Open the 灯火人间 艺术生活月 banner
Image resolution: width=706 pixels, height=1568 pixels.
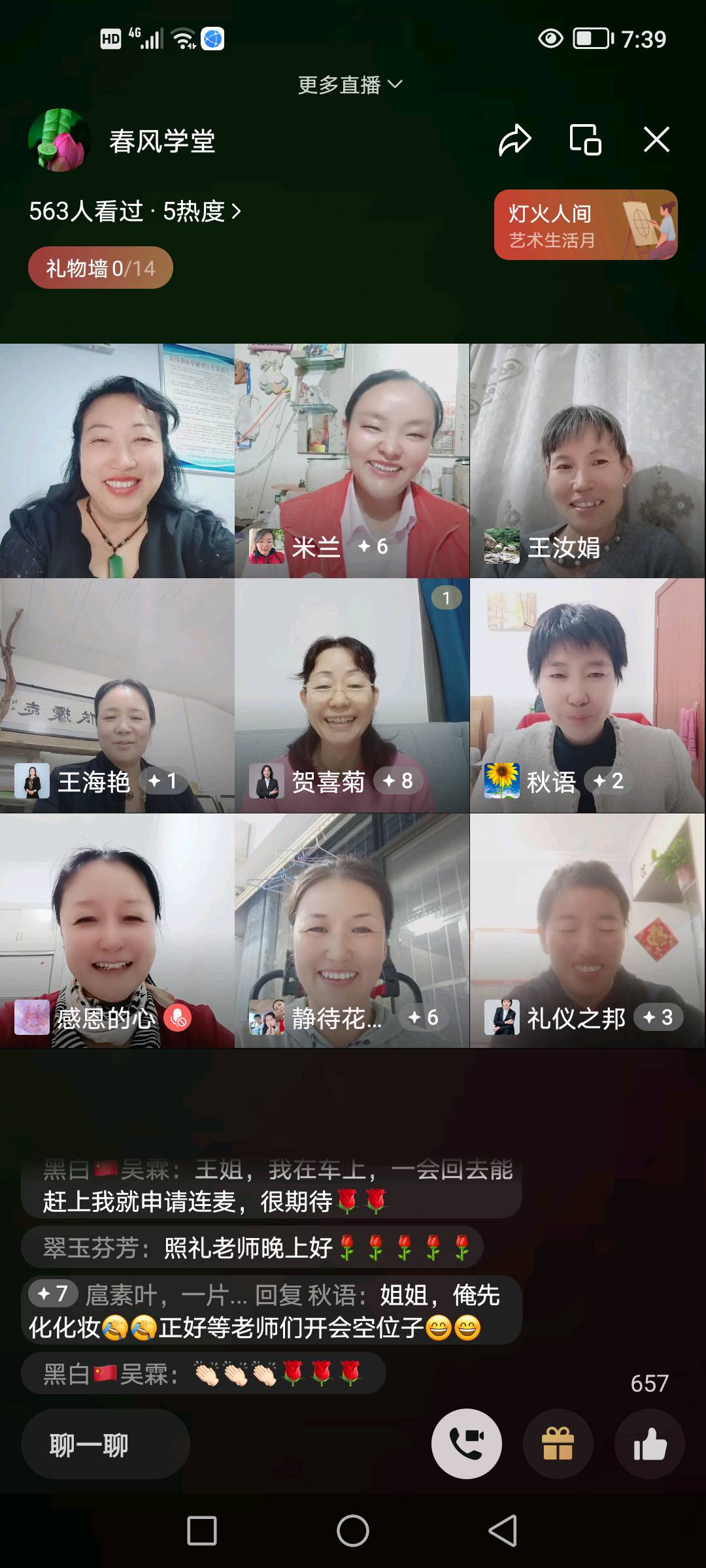586,225
